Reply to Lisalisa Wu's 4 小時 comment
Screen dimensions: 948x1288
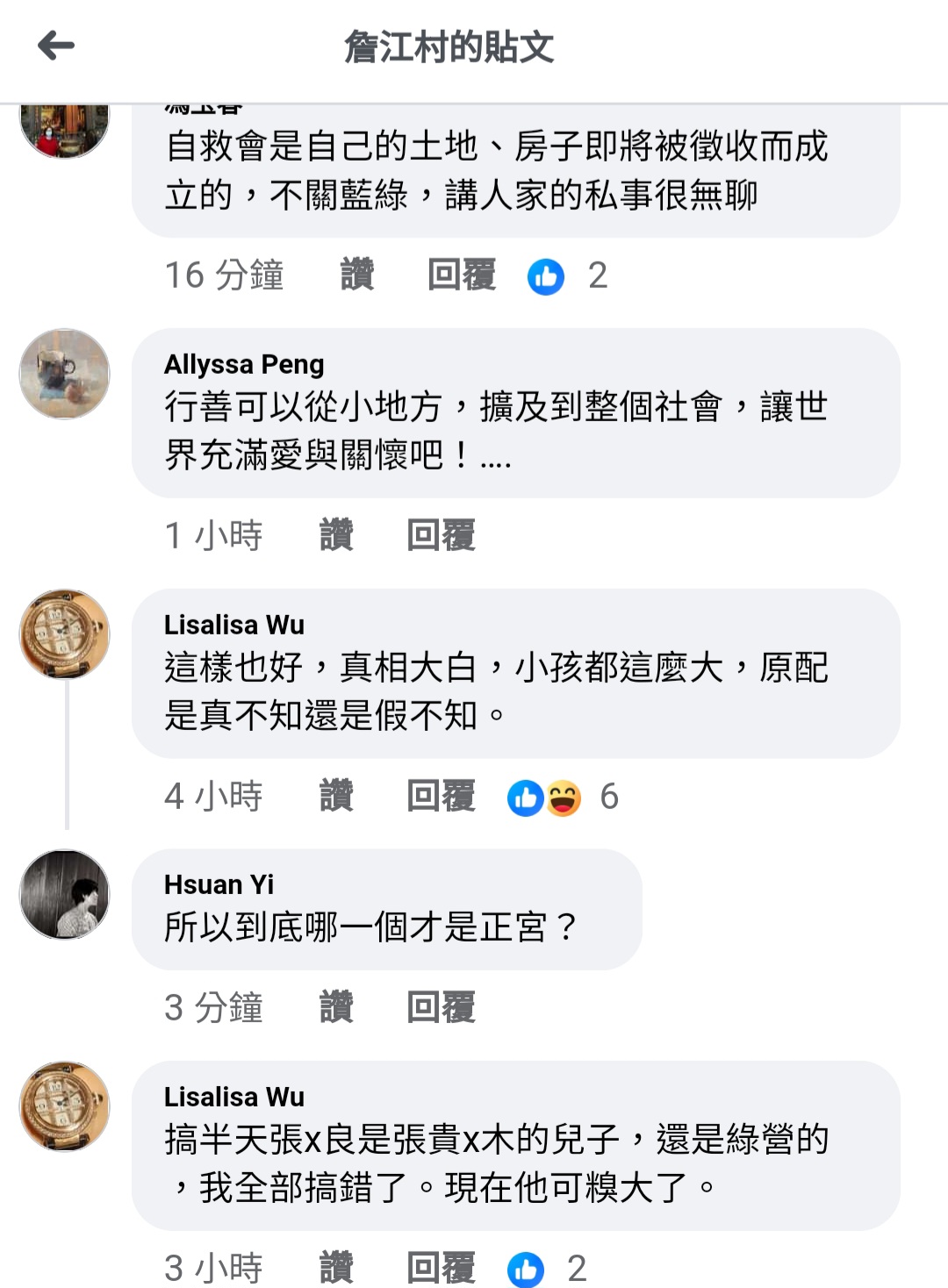[x=441, y=796]
